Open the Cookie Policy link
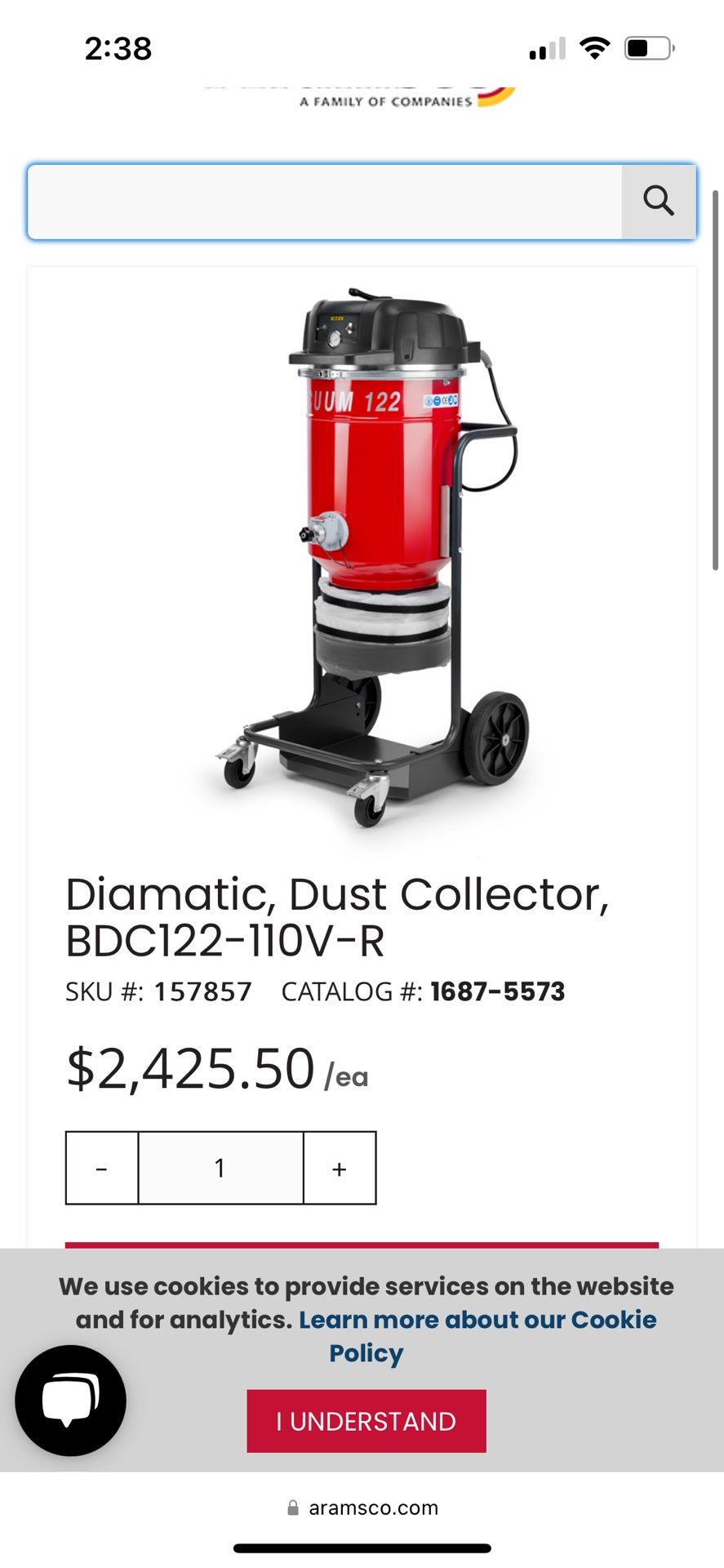 (477, 1321)
